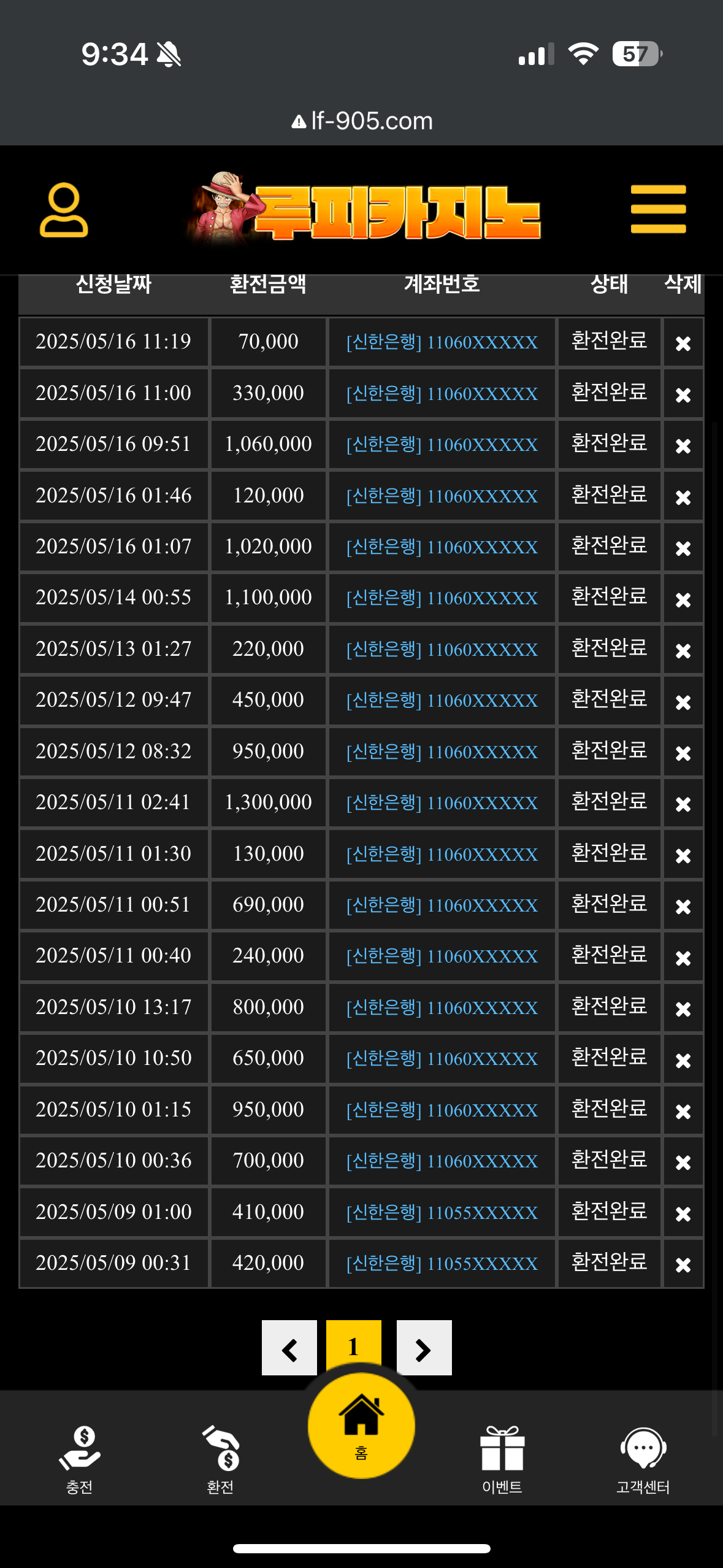
Task: Open the 고객센터 customer center tab
Action: coord(643,1460)
